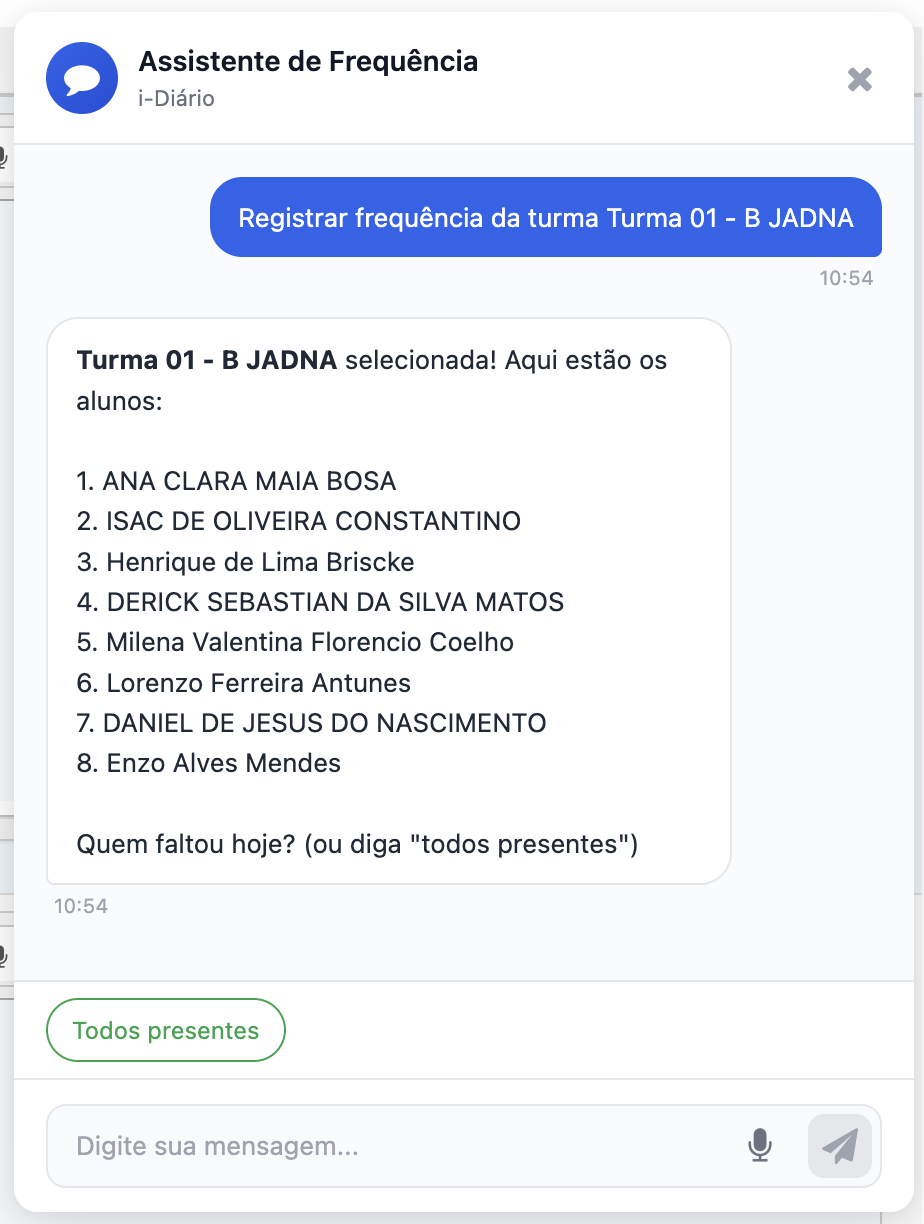Click the Assistente de Frequência title
Screen dimensions: 924x1224
(308, 61)
